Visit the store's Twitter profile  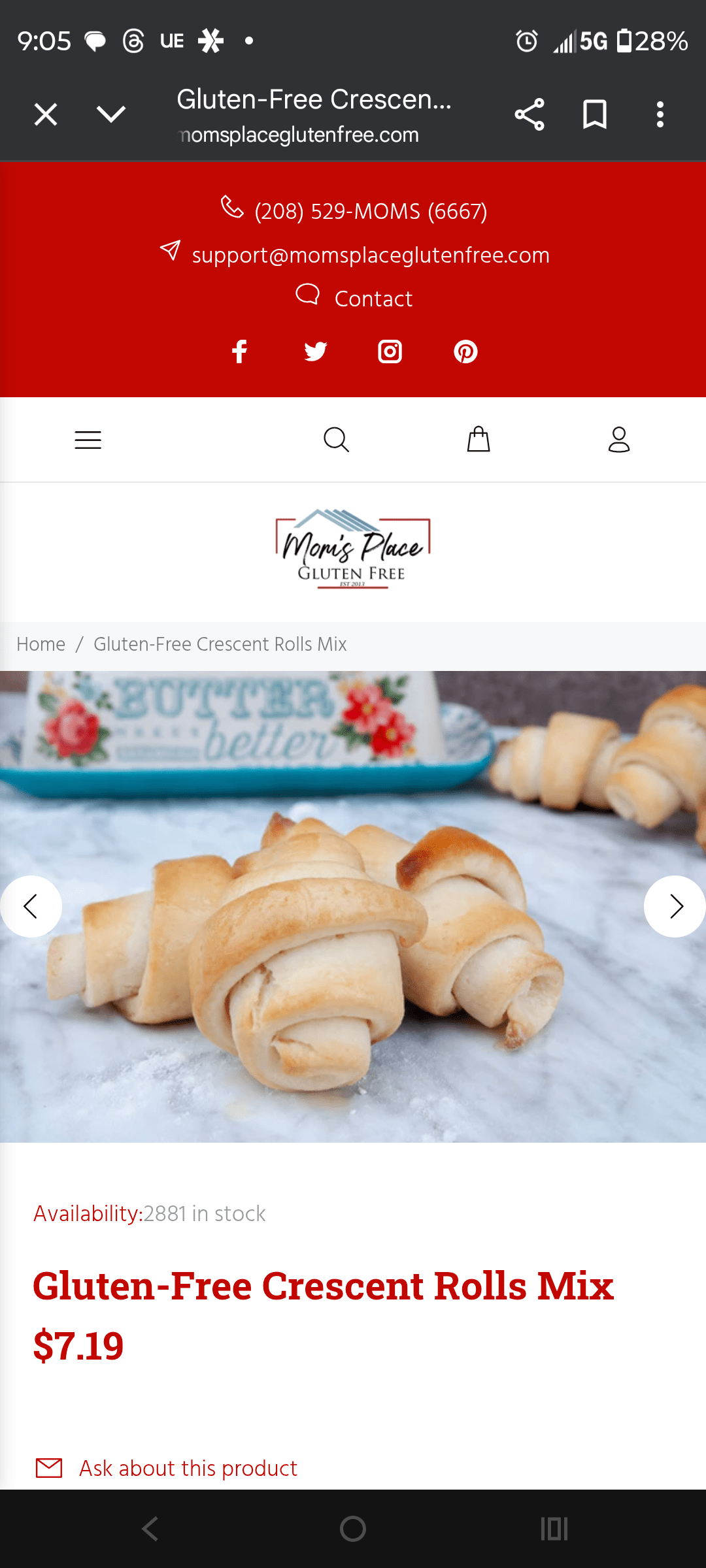(316, 351)
